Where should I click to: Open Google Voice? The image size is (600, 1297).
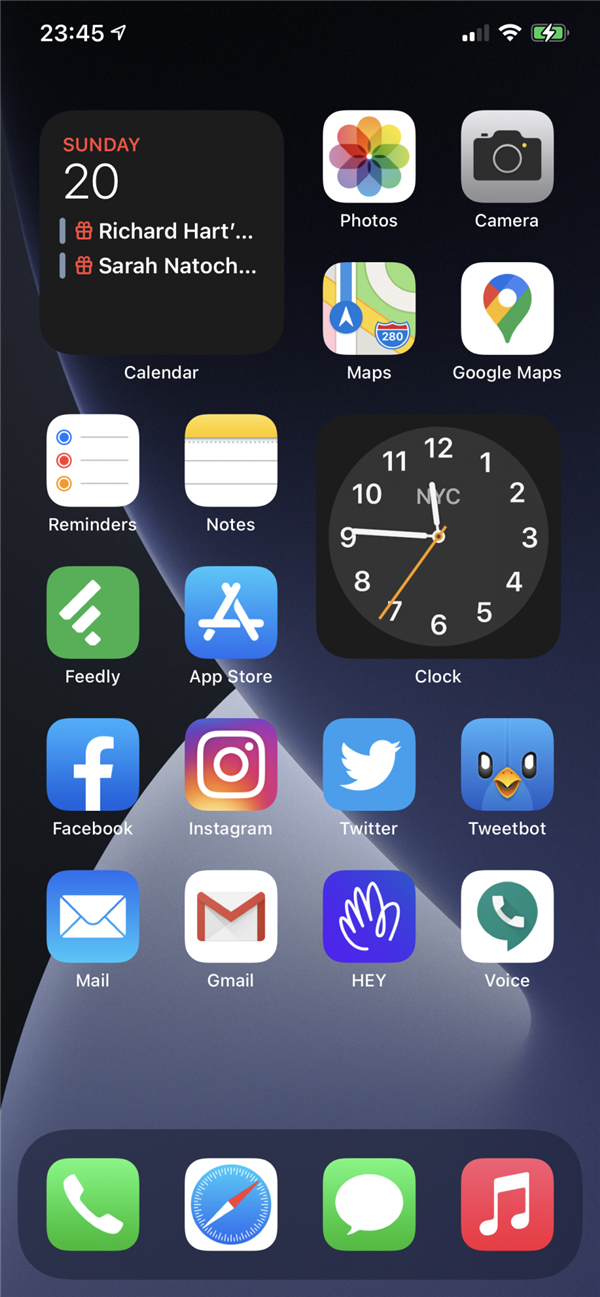point(507,917)
